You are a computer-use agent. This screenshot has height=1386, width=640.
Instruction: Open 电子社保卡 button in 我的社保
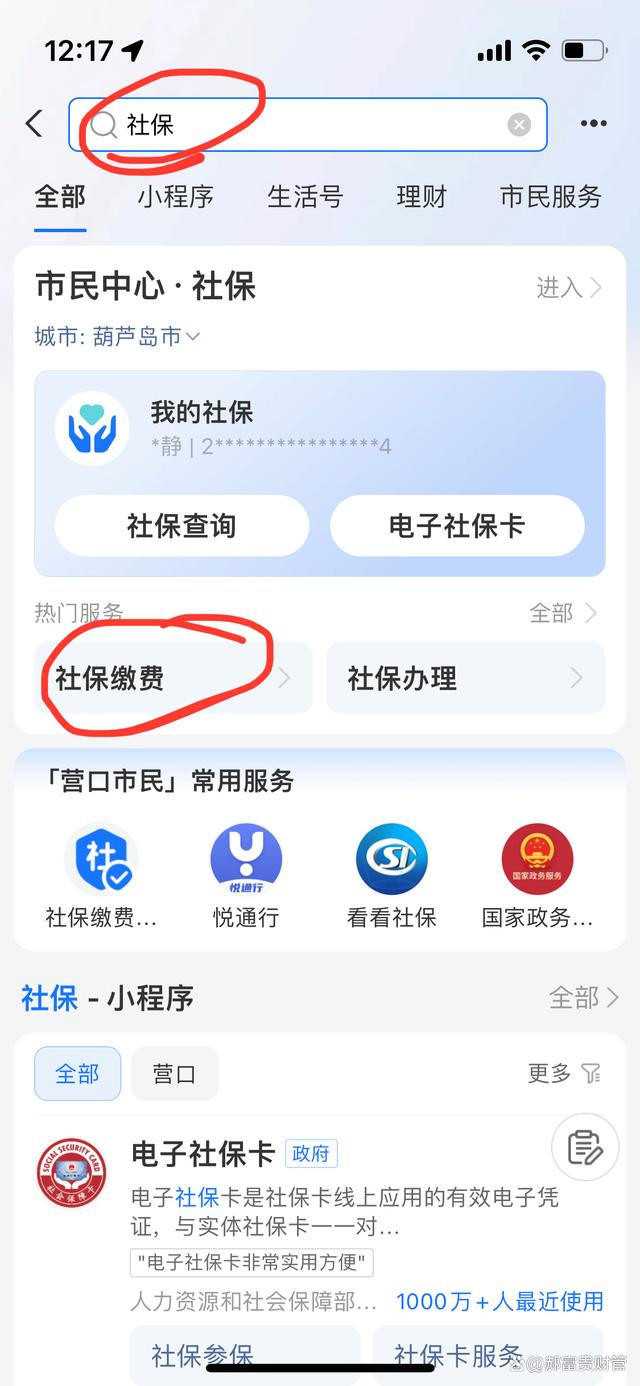[457, 526]
